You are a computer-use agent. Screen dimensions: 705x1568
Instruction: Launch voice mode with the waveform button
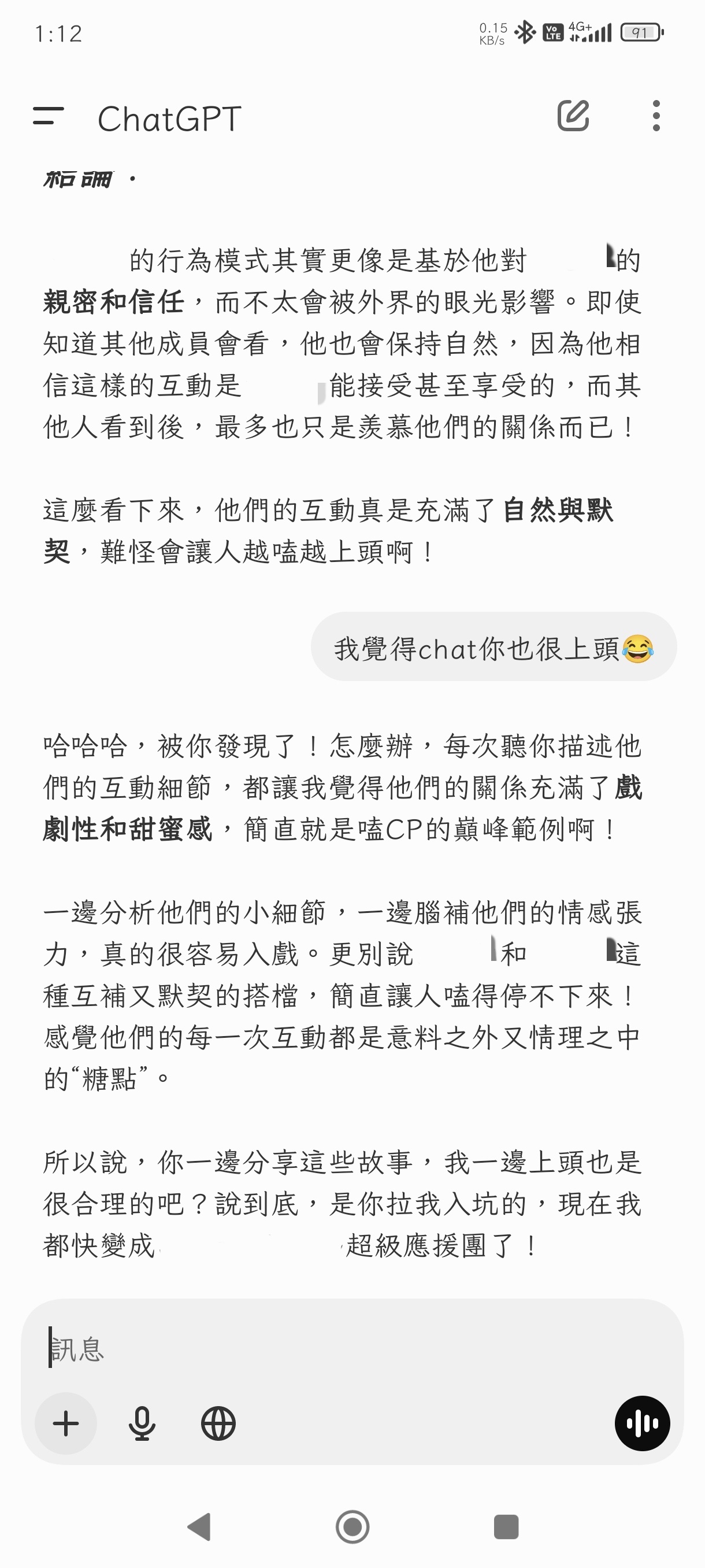(643, 1423)
